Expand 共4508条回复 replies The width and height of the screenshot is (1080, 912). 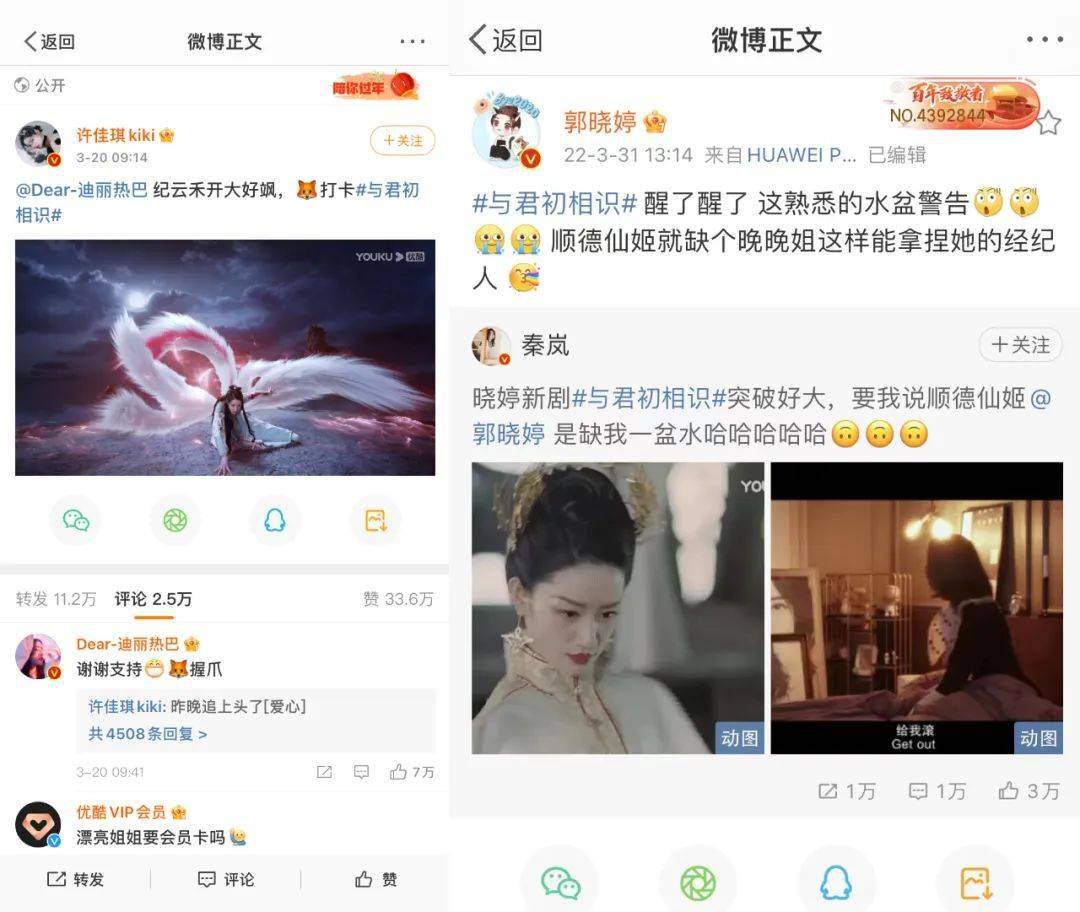pos(148,733)
